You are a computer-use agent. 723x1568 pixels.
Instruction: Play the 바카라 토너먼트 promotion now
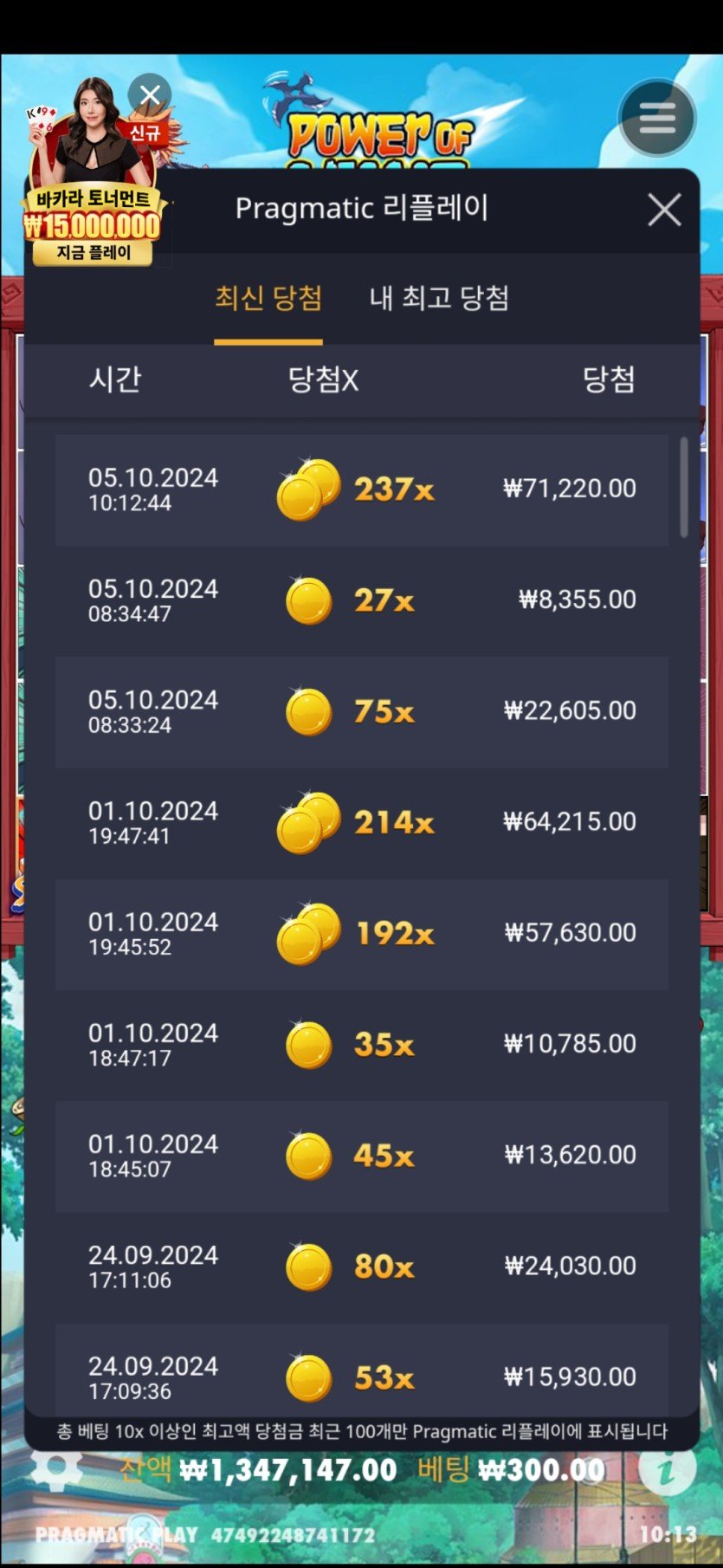[94, 252]
